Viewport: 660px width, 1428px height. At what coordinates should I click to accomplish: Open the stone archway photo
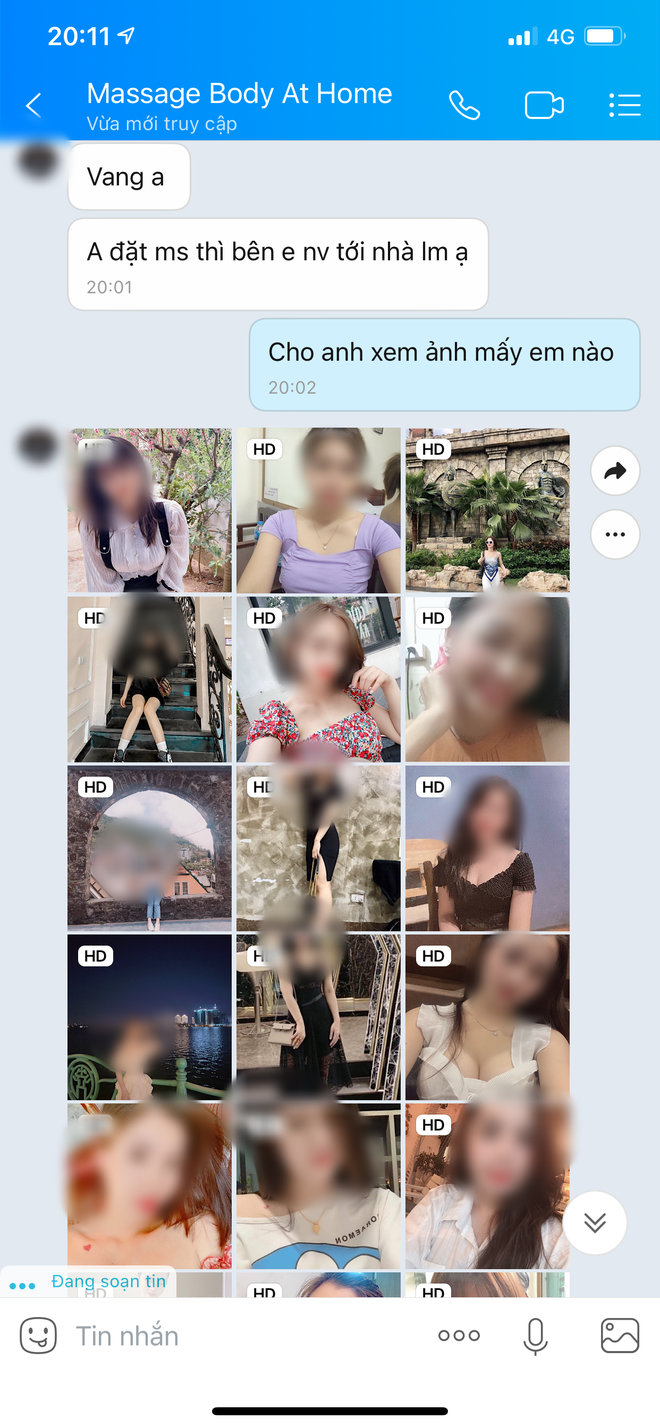click(x=149, y=848)
